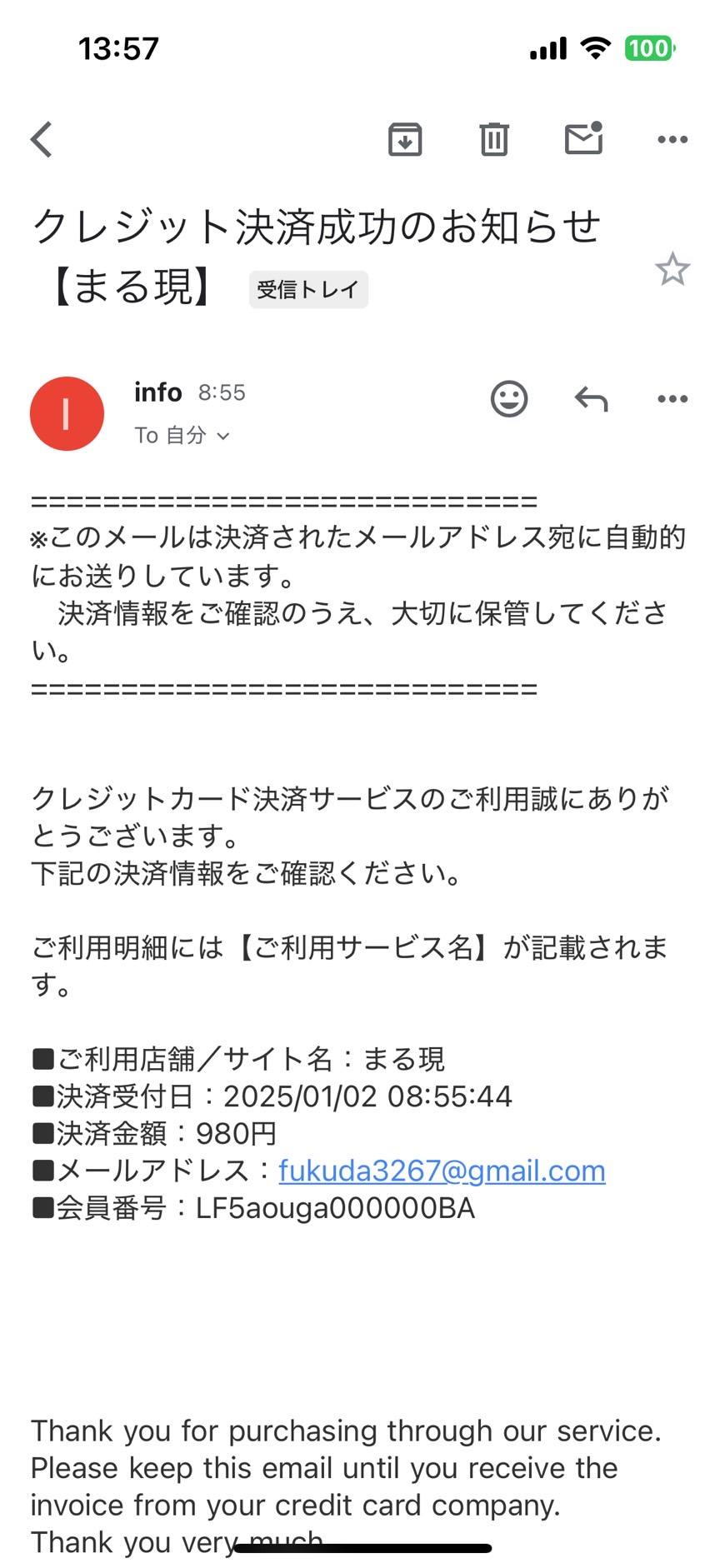Image resolution: width=725 pixels, height=1568 pixels.
Task: Go back to the inbox list
Action: 42,139
